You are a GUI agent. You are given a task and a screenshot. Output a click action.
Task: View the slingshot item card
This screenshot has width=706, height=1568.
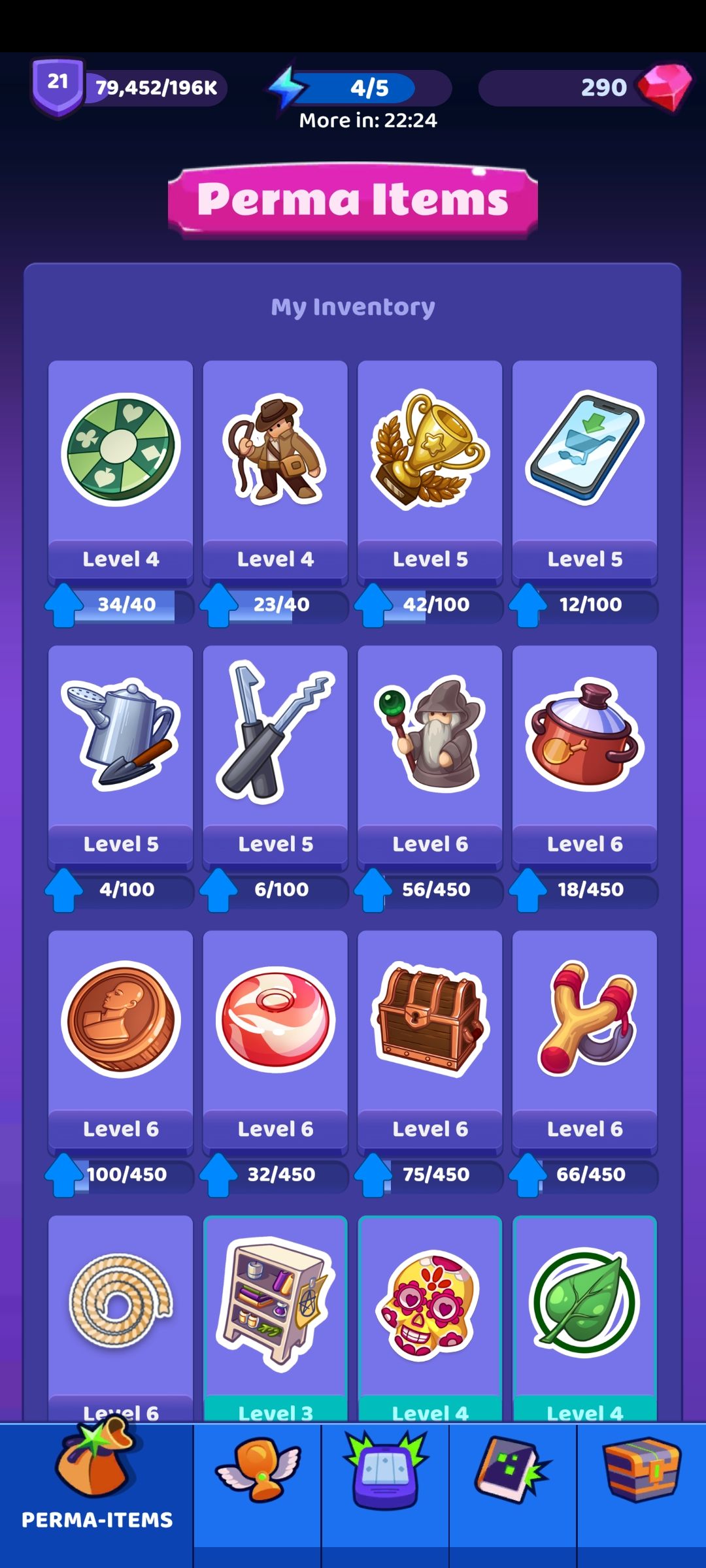[584, 1019]
